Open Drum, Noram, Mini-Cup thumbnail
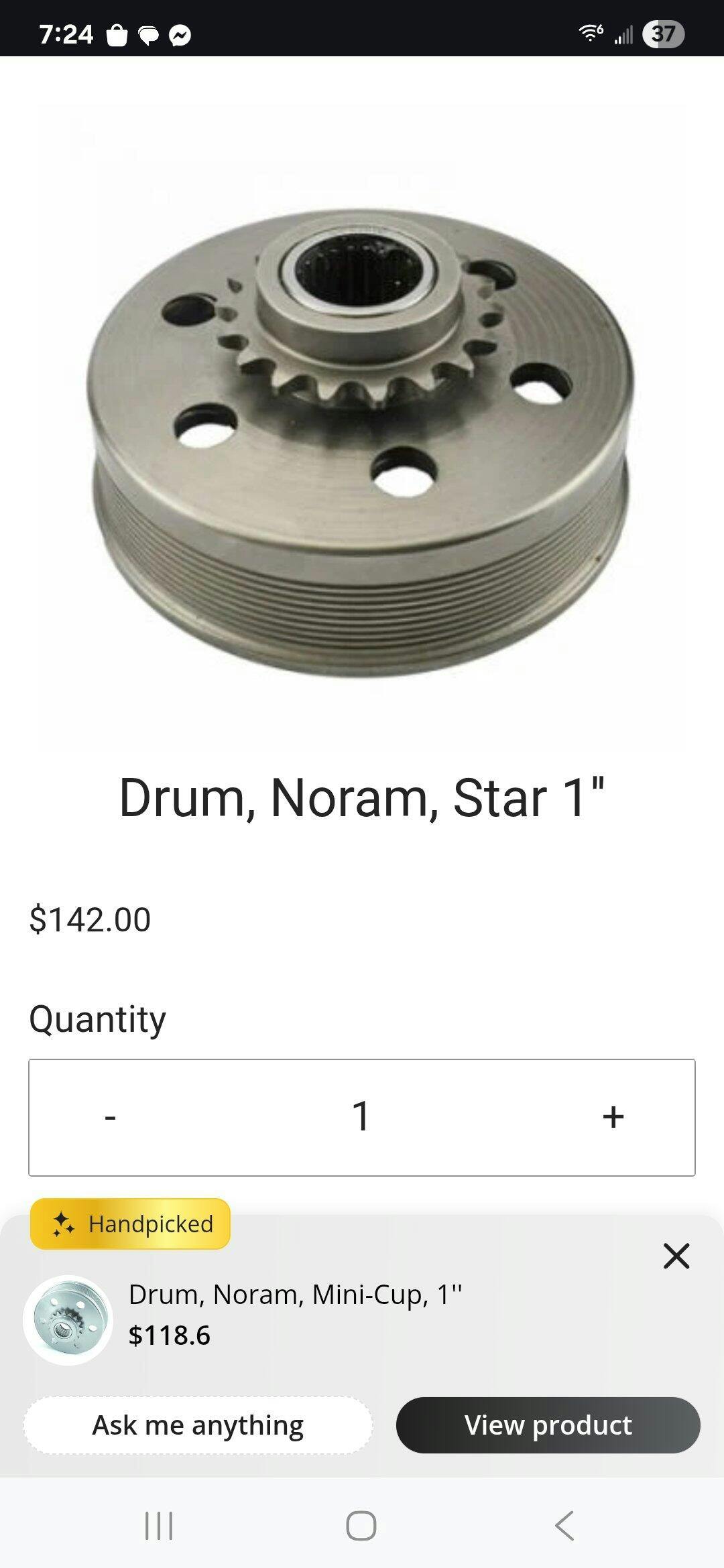This screenshot has width=724, height=1568. pyautogui.click(x=68, y=1320)
